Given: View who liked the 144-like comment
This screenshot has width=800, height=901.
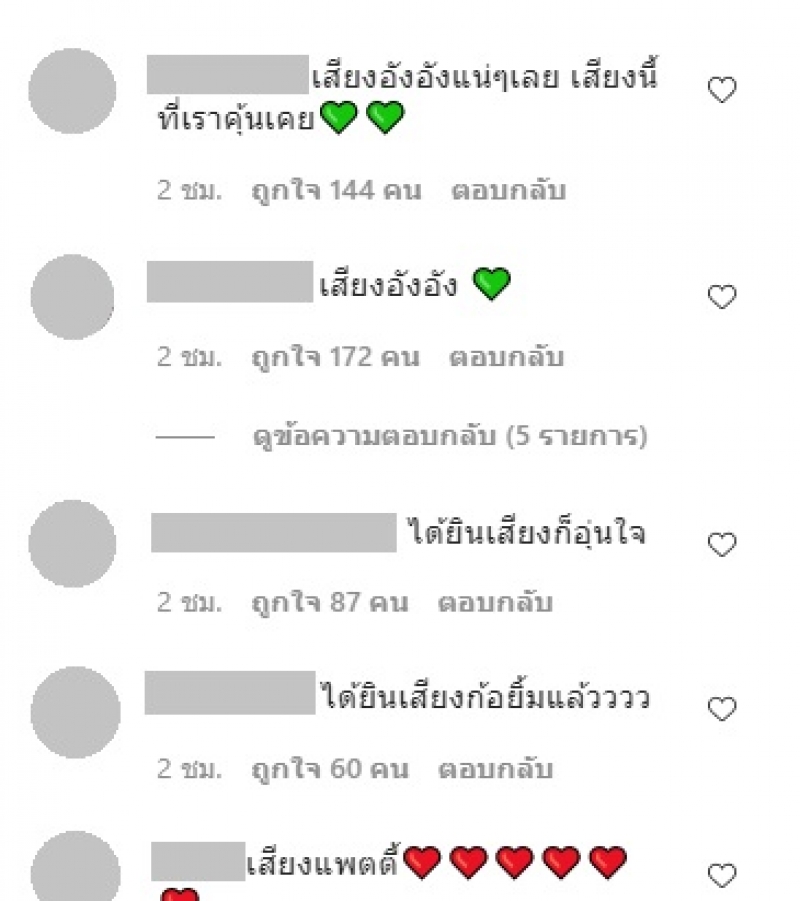Looking at the screenshot, I should (x=335, y=190).
